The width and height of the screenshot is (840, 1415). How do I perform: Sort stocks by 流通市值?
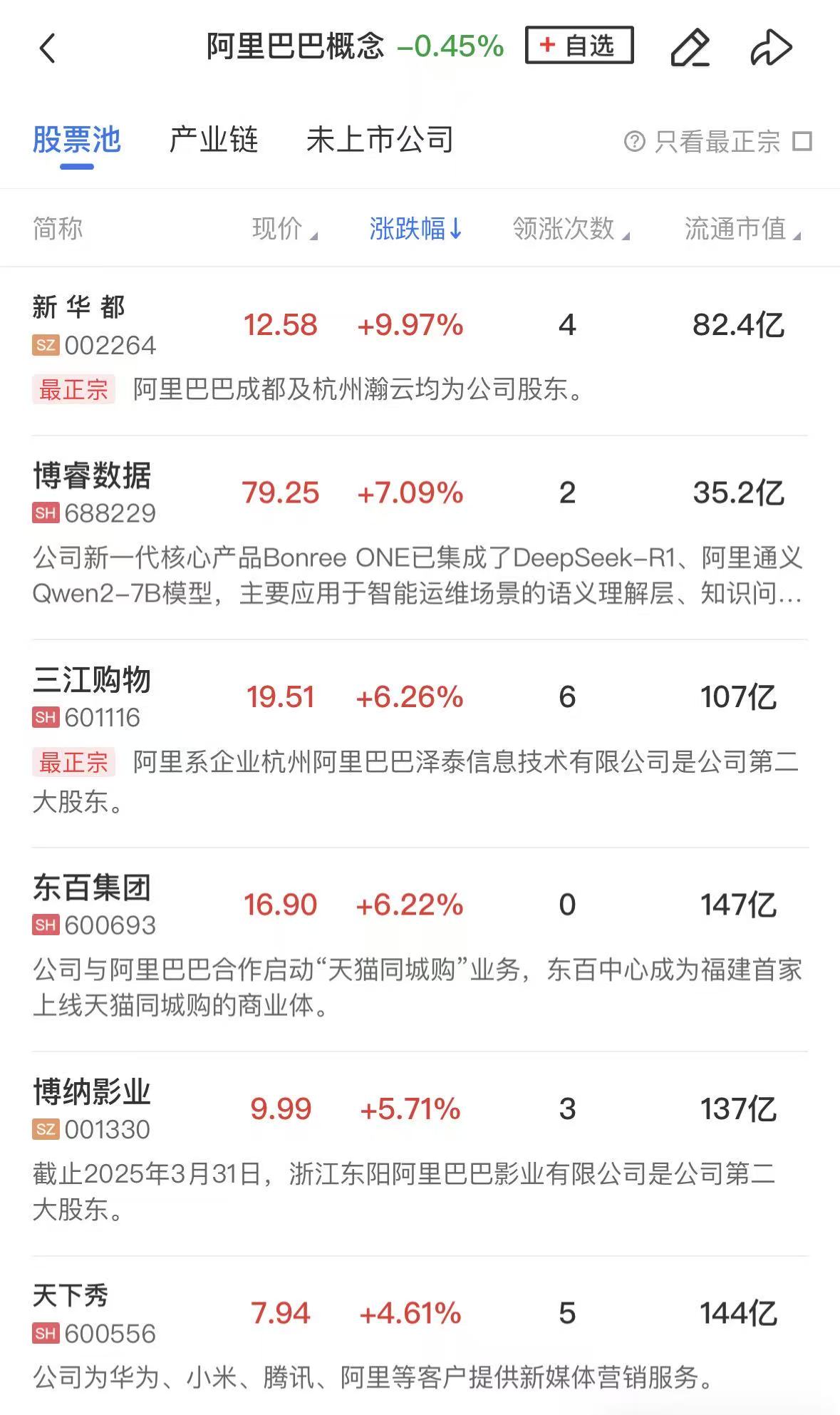click(742, 229)
